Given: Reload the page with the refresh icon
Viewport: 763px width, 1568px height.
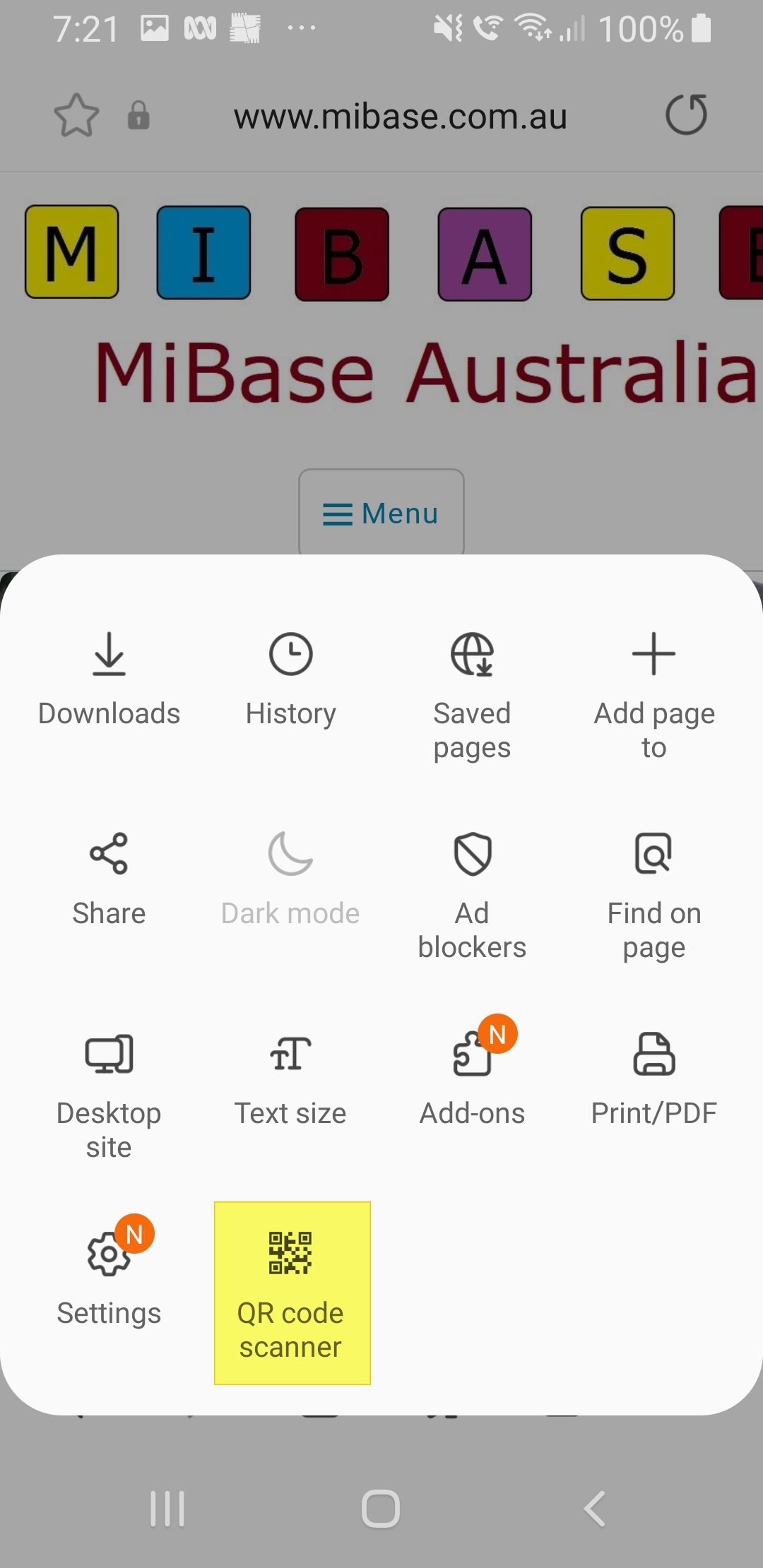Looking at the screenshot, I should tap(686, 114).
